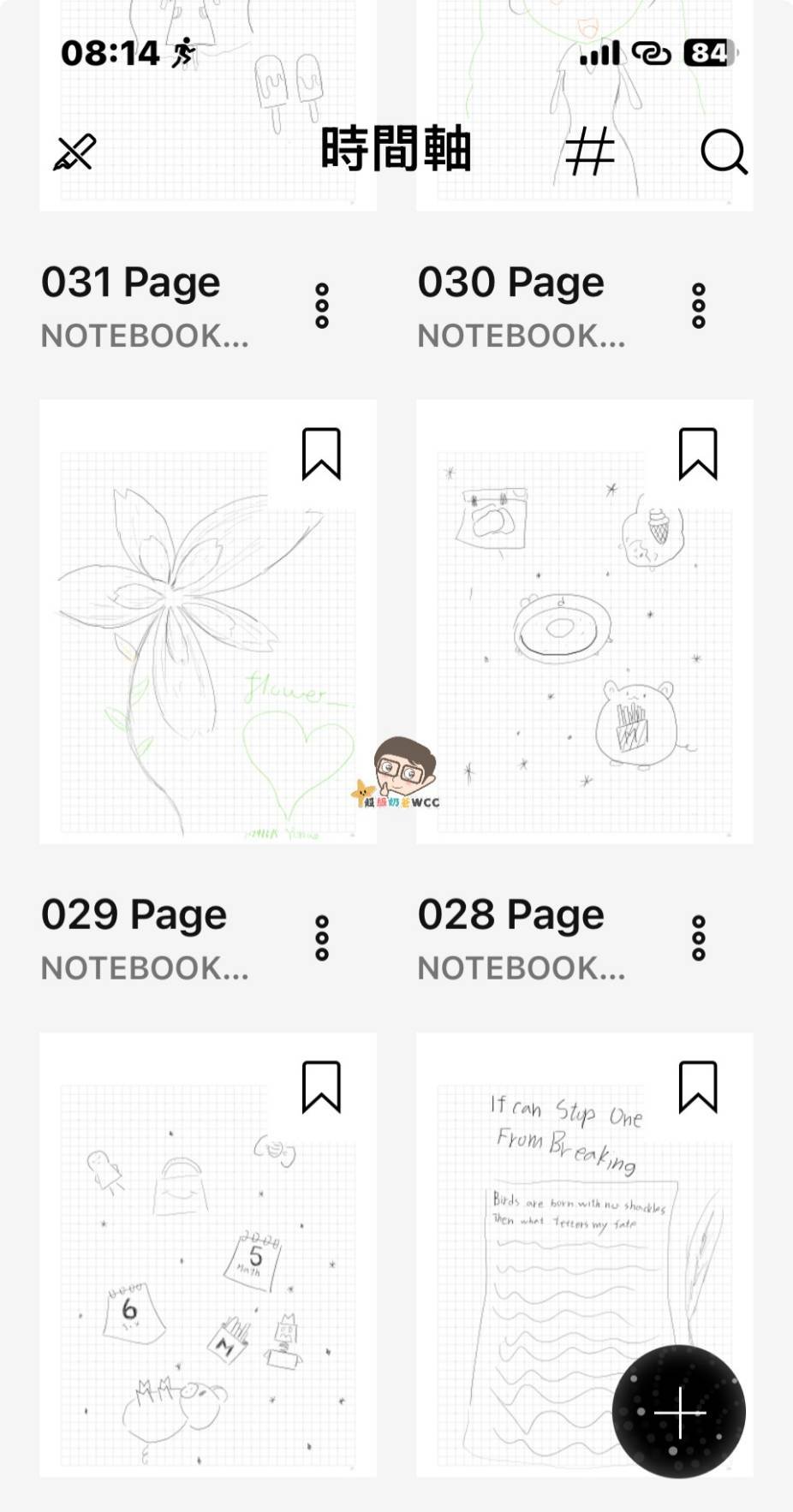
Task: Open the hashtag tags filter
Action: (x=589, y=152)
